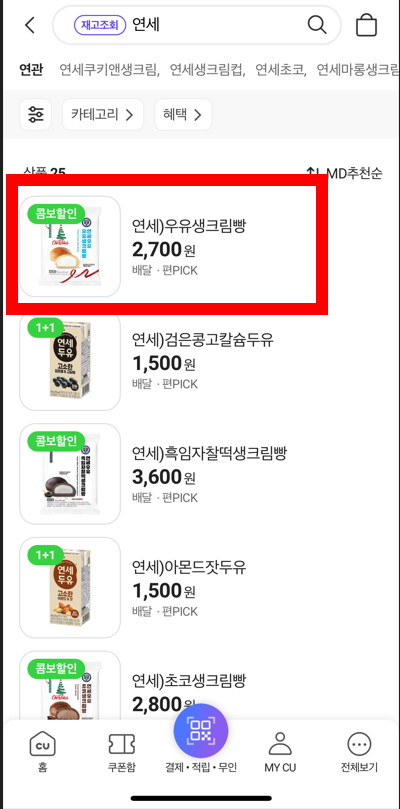Open the shopping bag cart
The height and width of the screenshot is (809, 400).
click(x=366, y=24)
